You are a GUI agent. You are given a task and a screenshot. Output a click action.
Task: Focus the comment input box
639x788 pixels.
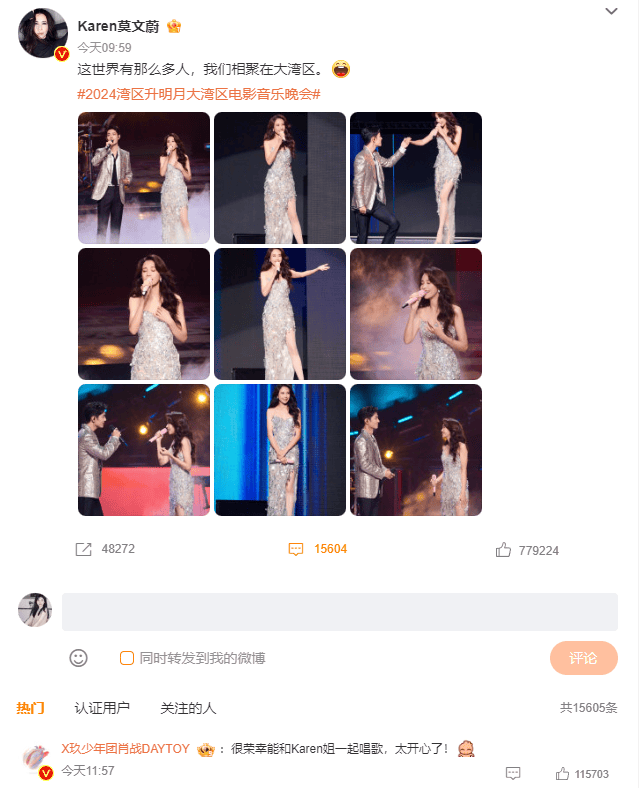point(340,611)
